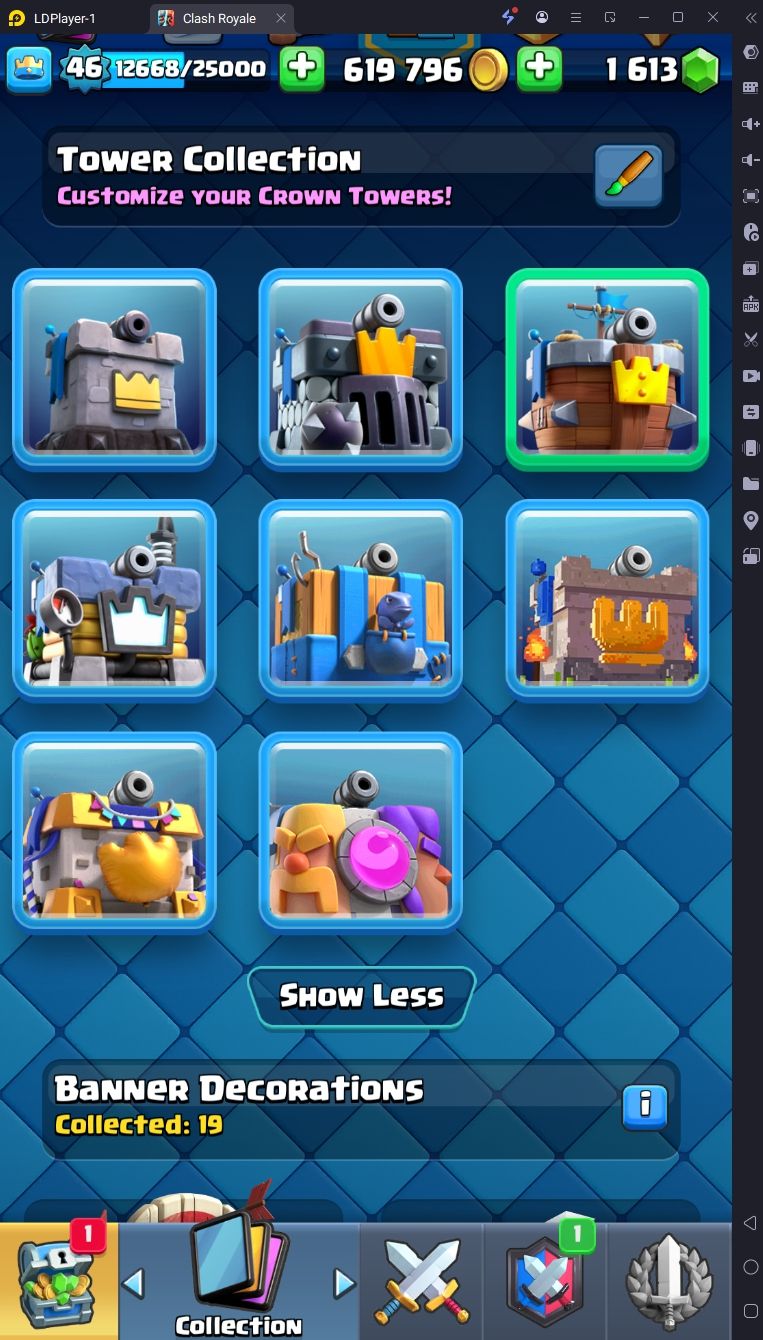Screen dimensions: 763x1340
Task: Add experience with the plus next to 12668/25000
Action: point(302,68)
